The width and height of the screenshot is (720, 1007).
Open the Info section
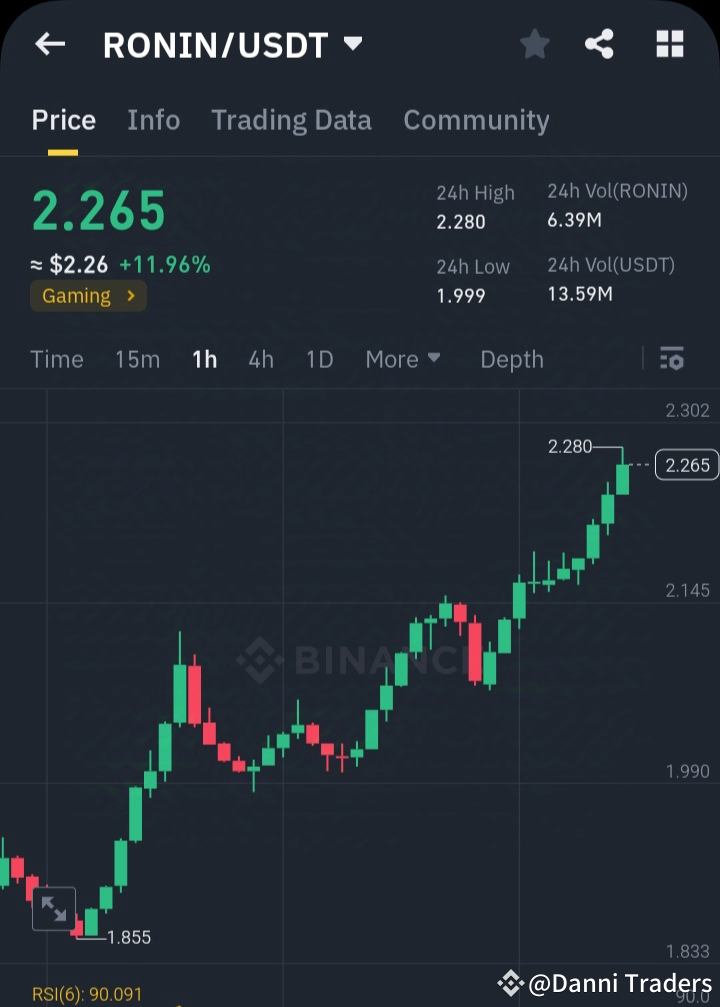(x=153, y=119)
